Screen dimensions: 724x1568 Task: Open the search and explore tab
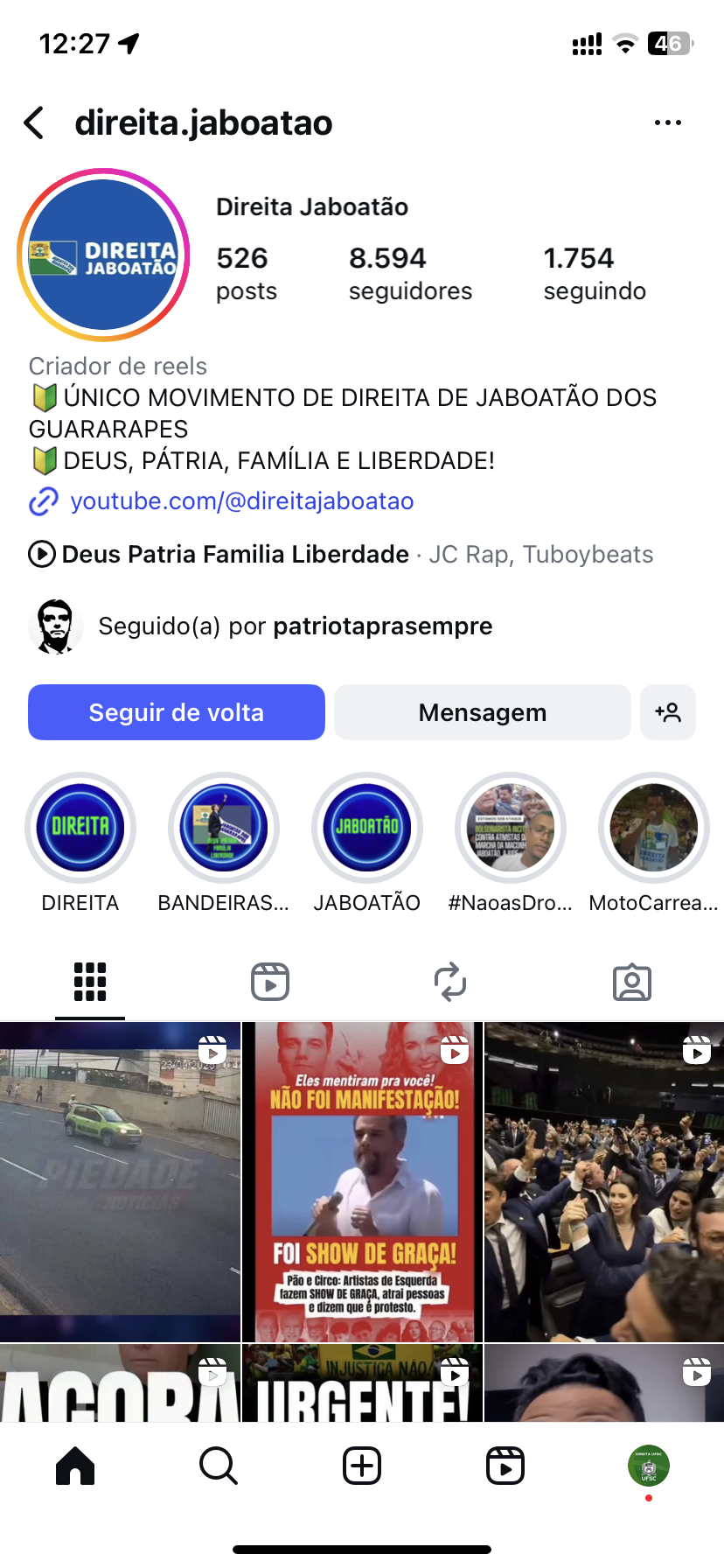click(219, 1466)
